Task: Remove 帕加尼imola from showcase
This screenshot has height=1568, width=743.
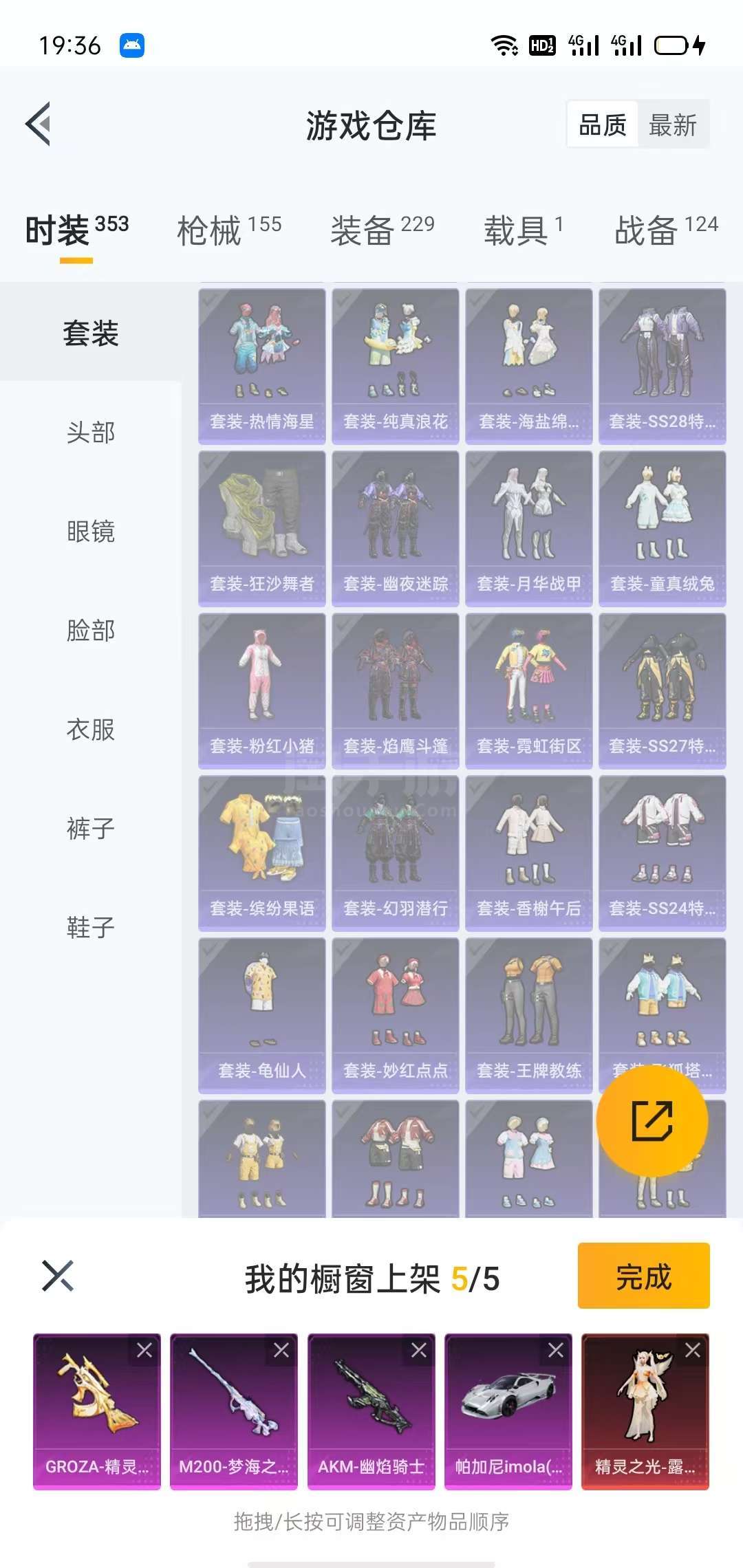Action: point(556,1351)
